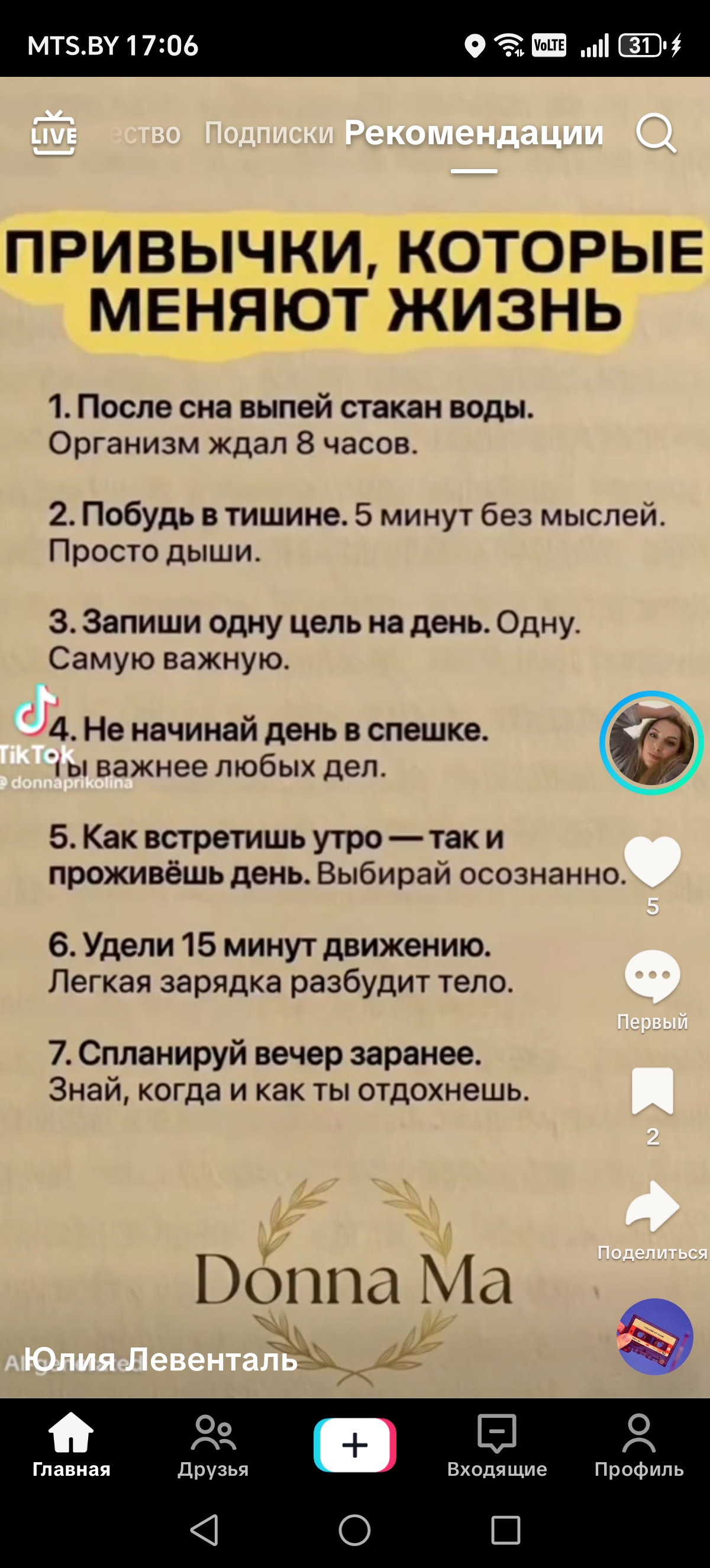Open the search magnifier
Screen dimensions: 710x1568
coord(656,132)
